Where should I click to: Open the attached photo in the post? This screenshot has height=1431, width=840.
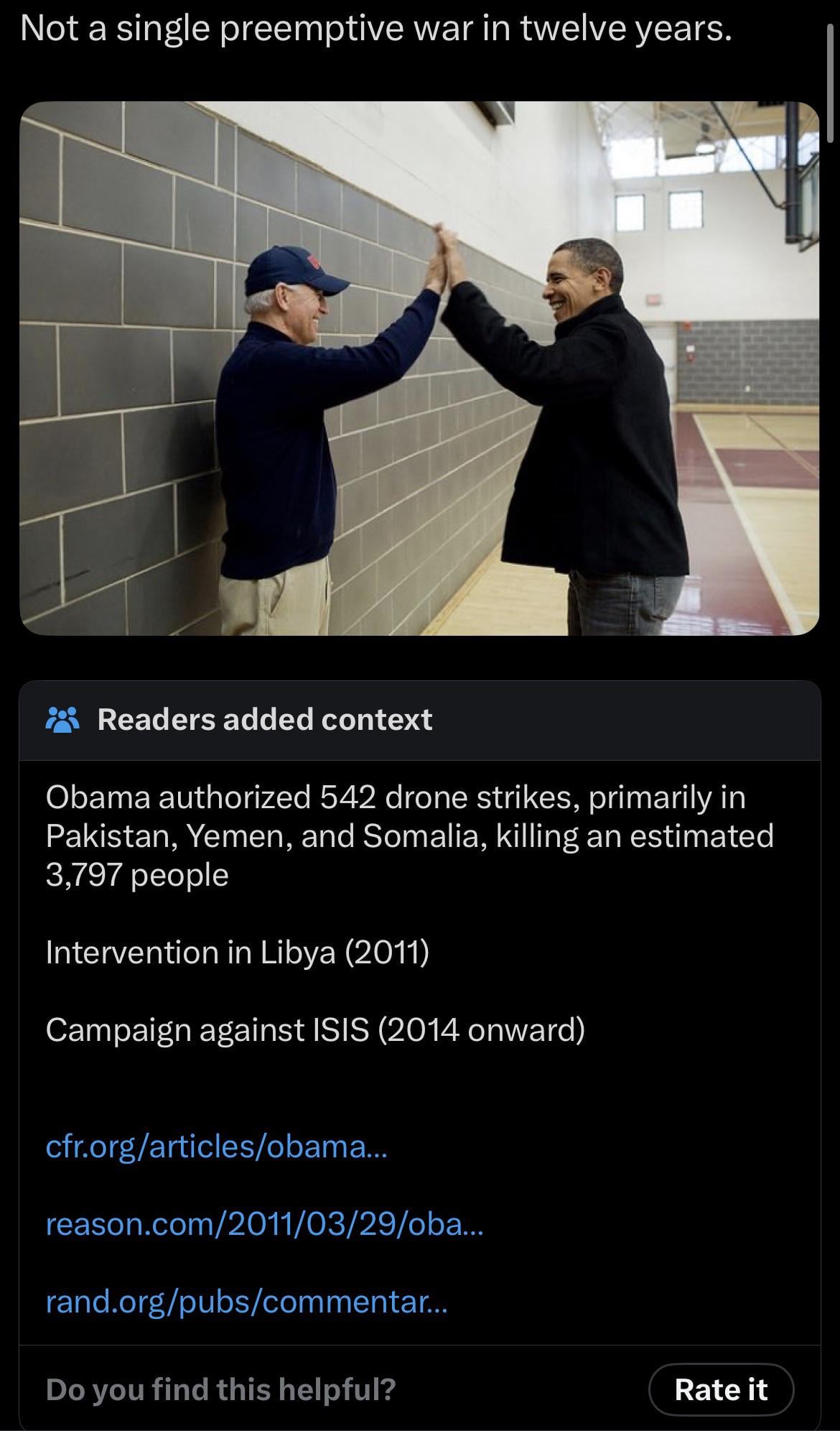419,368
